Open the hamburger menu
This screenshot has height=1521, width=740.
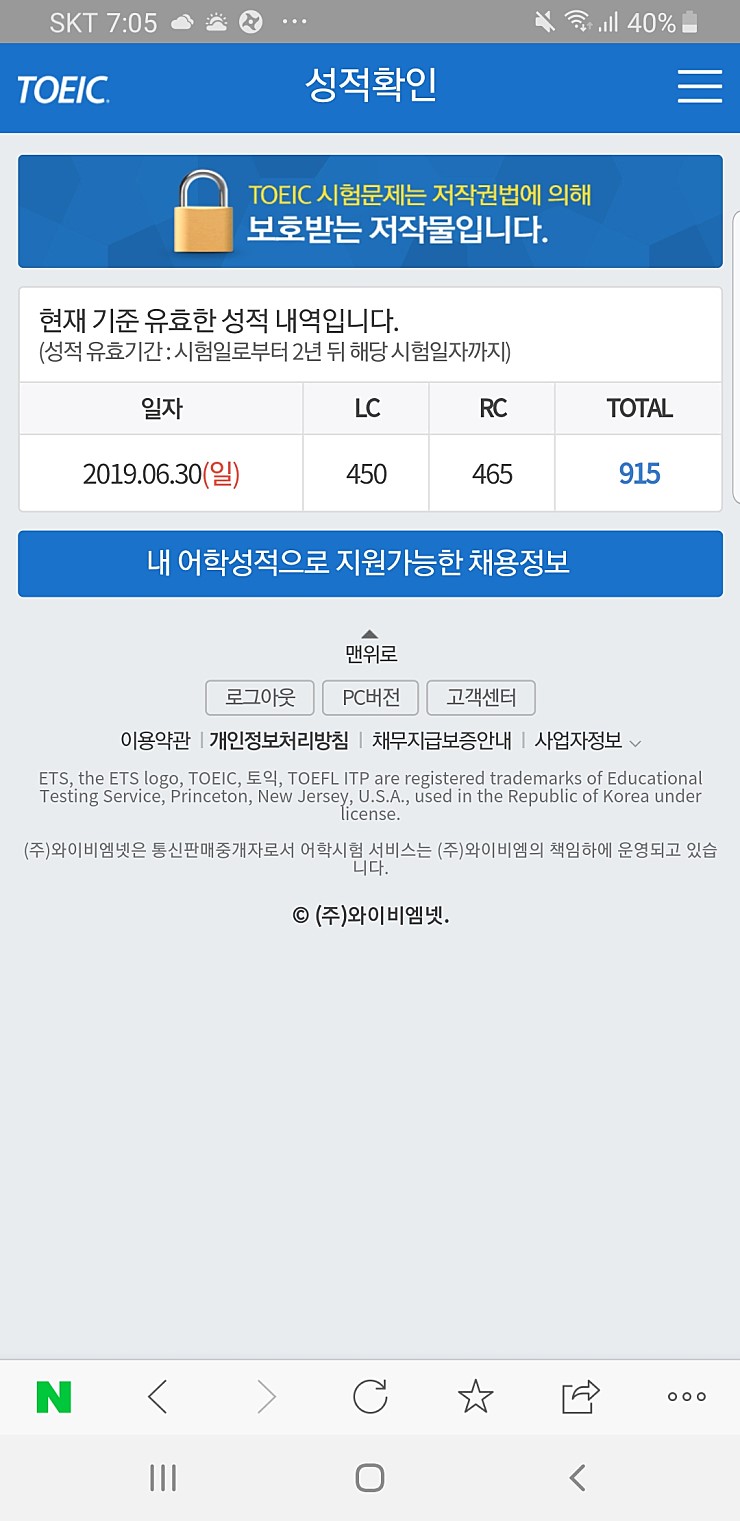point(699,87)
